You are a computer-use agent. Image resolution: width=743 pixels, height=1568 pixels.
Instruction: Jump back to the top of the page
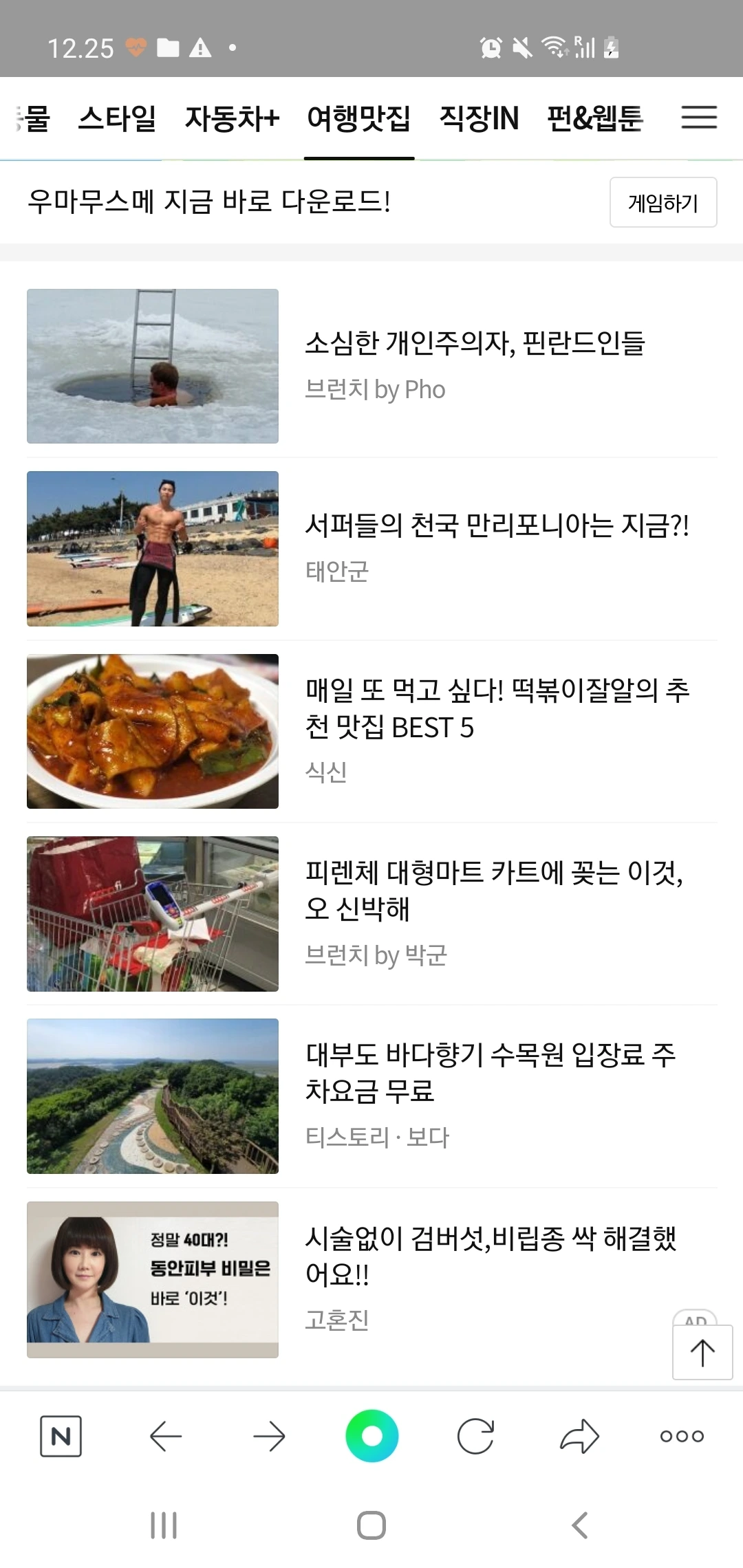click(x=702, y=1353)
